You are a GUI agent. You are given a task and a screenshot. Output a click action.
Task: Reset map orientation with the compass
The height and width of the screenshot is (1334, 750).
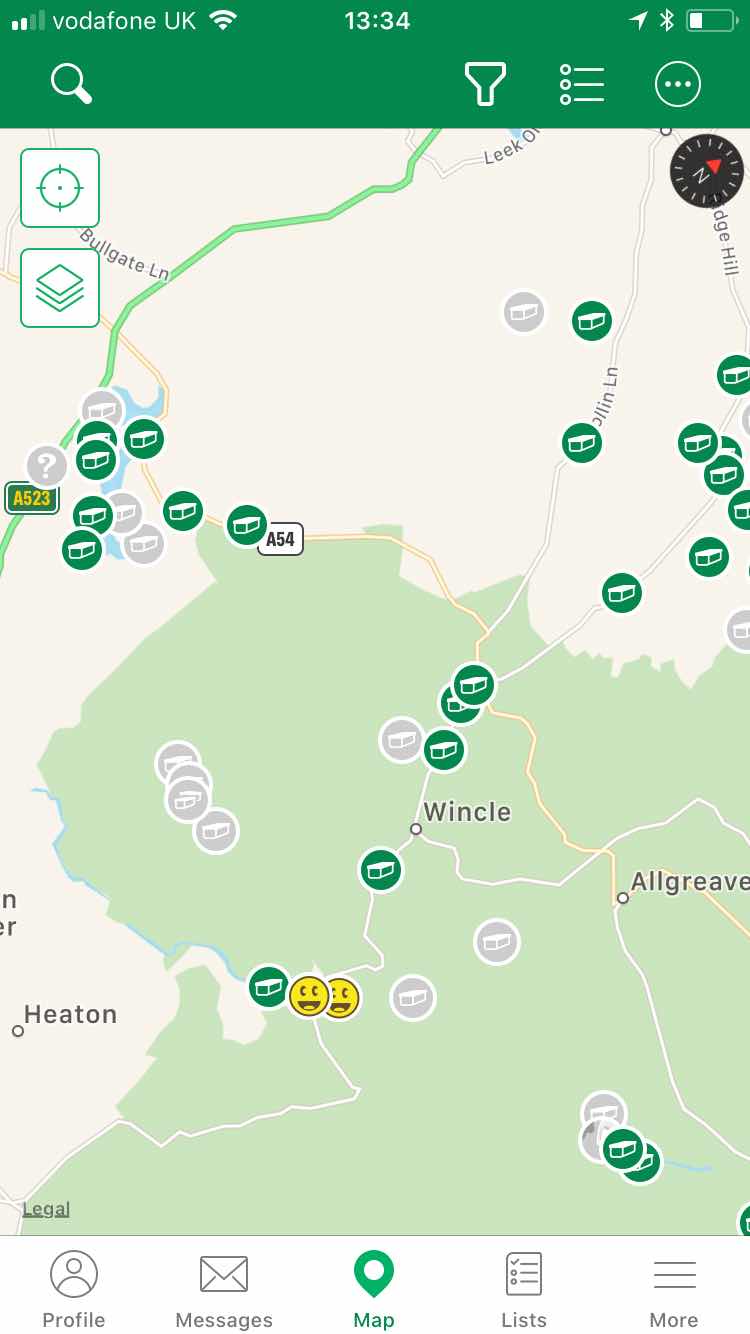click(706, 171)
